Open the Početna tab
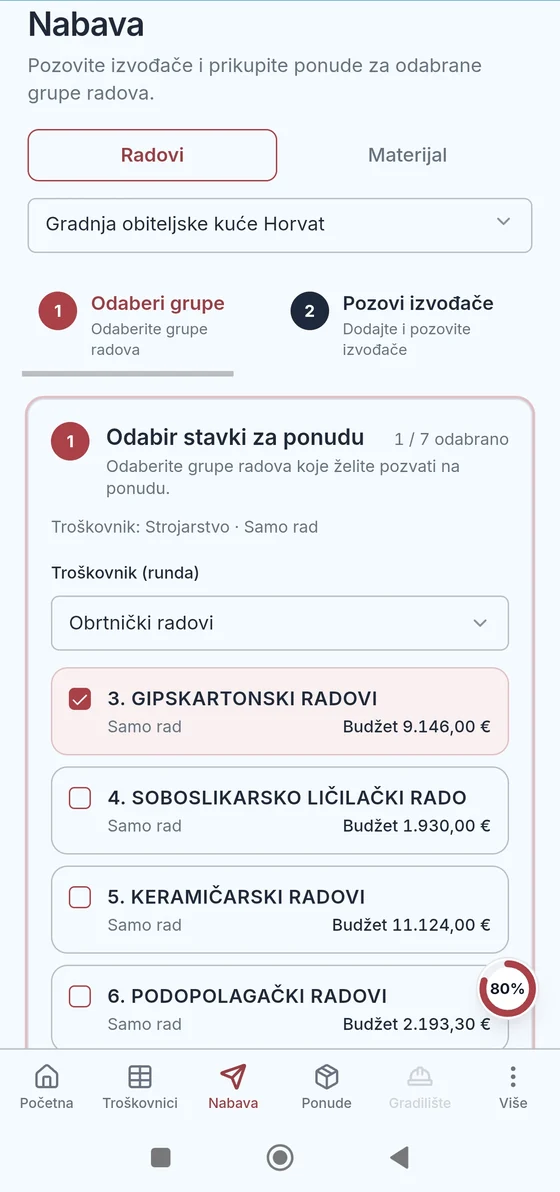Screen dimensions: 560x1192 coord(46,1087)
